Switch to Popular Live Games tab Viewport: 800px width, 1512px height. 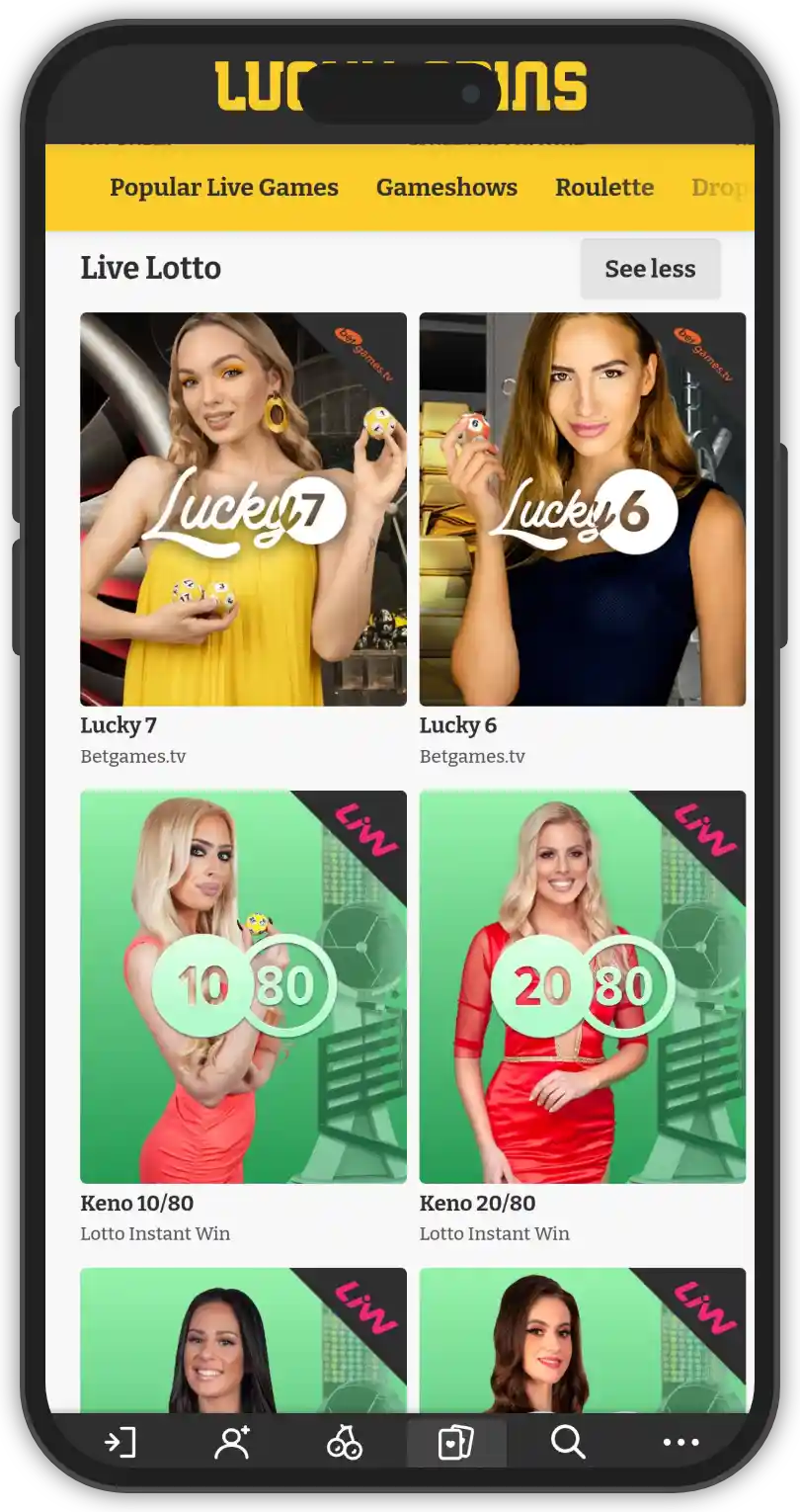pos(224,188)
